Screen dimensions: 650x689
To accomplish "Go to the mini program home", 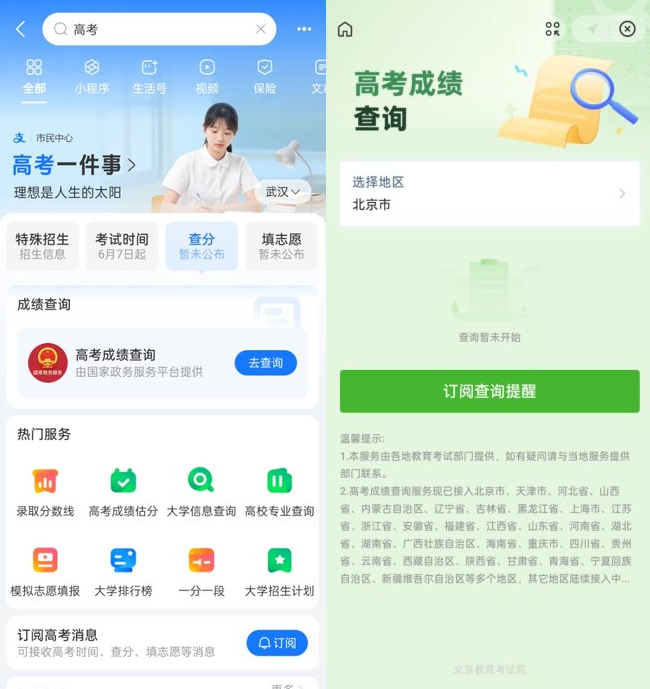I will coord(345,29).
